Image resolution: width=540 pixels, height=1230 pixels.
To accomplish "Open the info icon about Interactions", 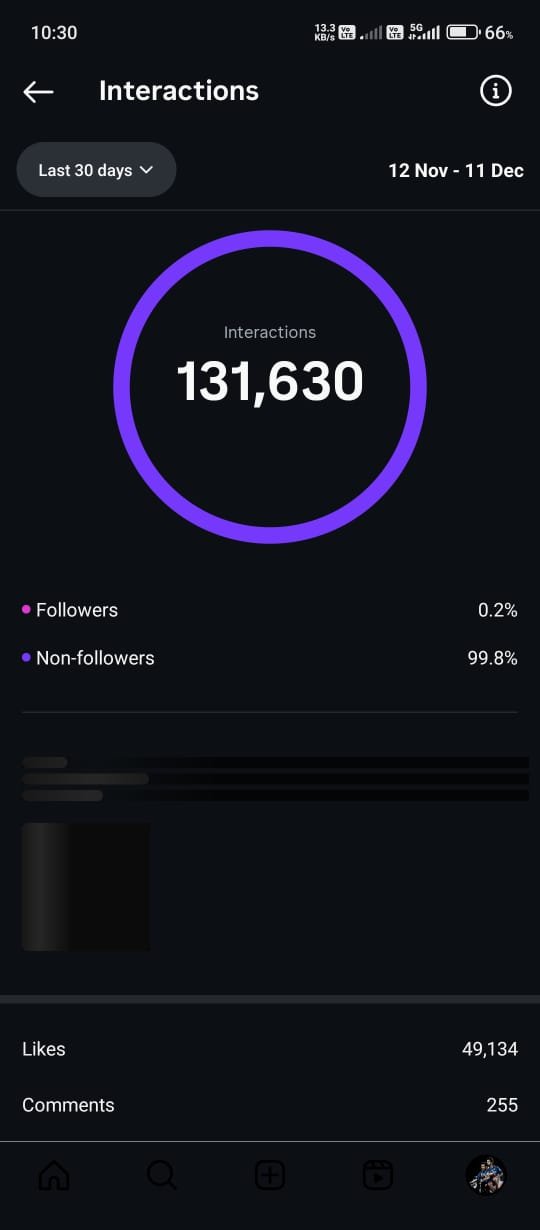I will point(496,92).
